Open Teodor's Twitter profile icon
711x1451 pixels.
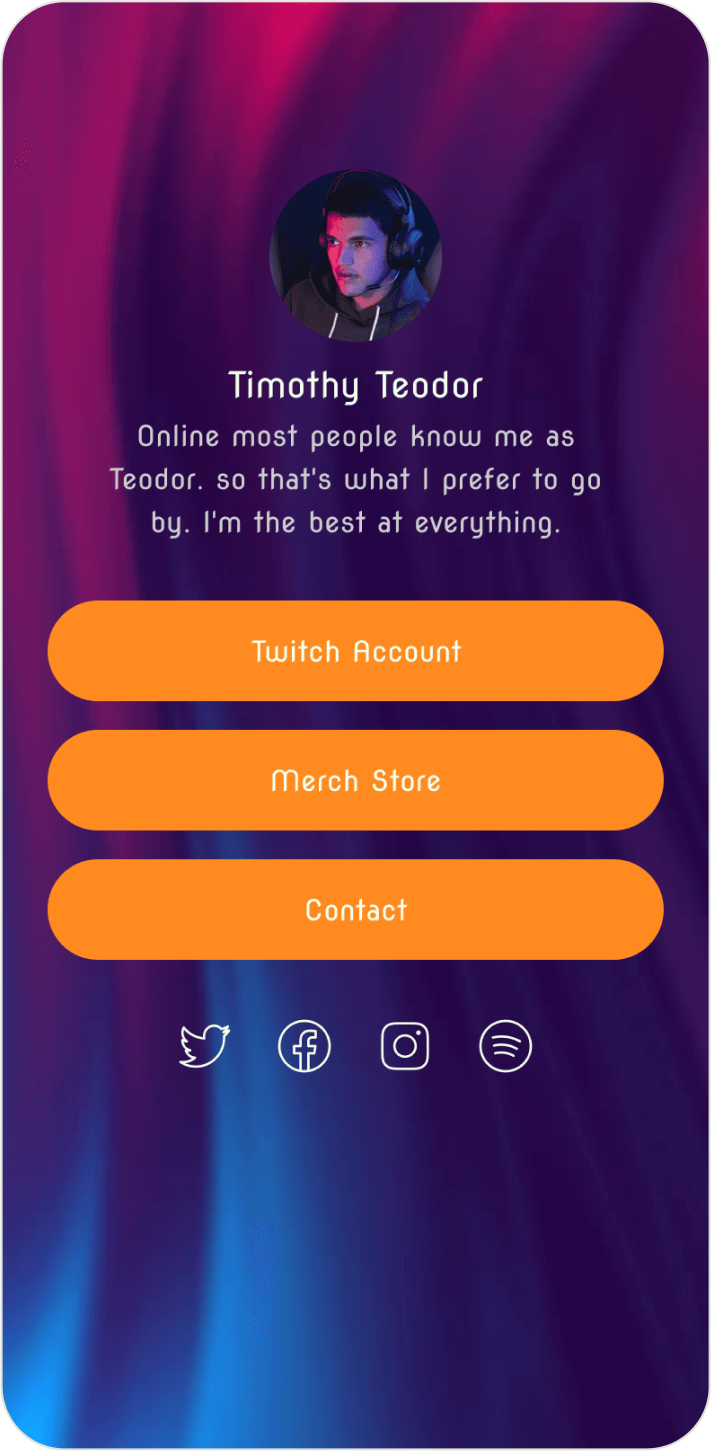coord(205,1046)
